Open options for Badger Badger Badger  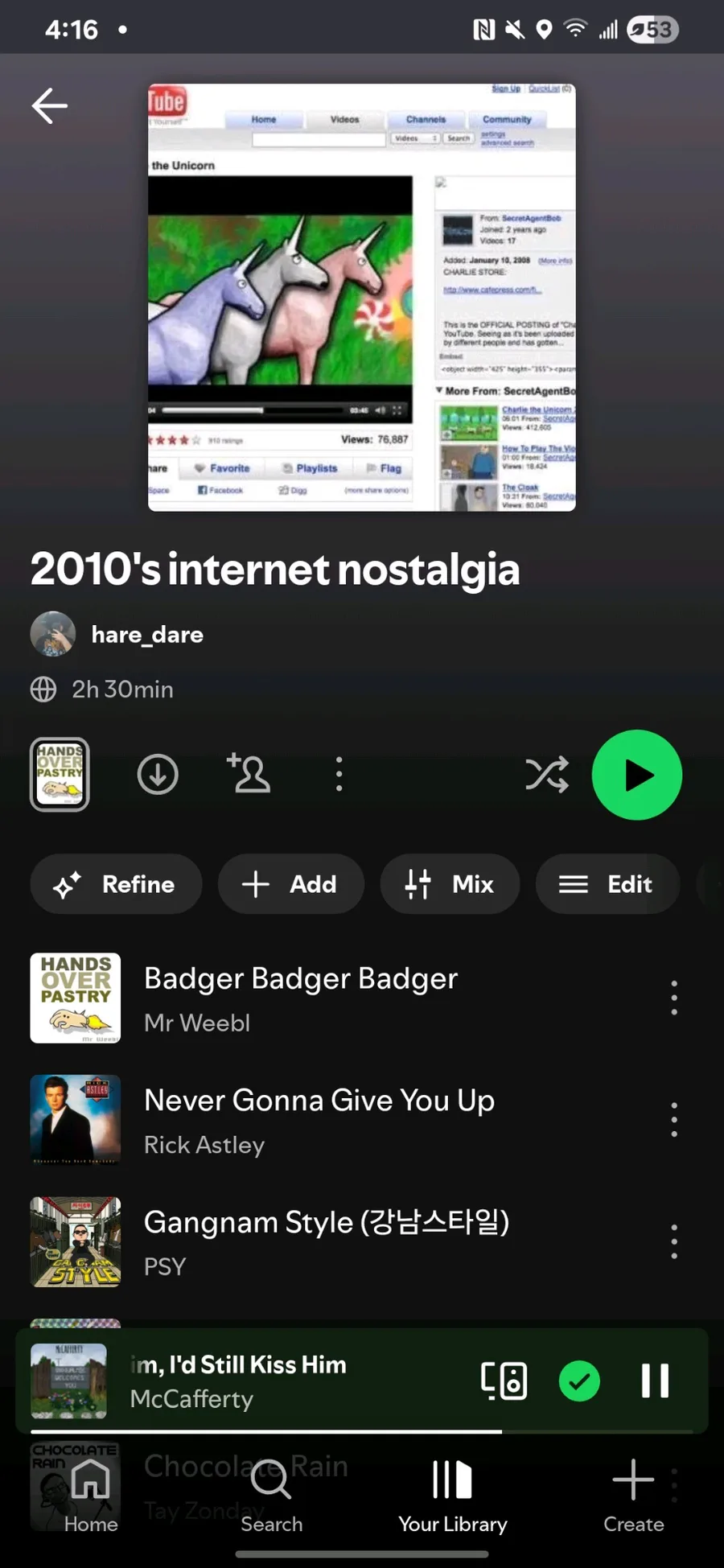point(674,998)
